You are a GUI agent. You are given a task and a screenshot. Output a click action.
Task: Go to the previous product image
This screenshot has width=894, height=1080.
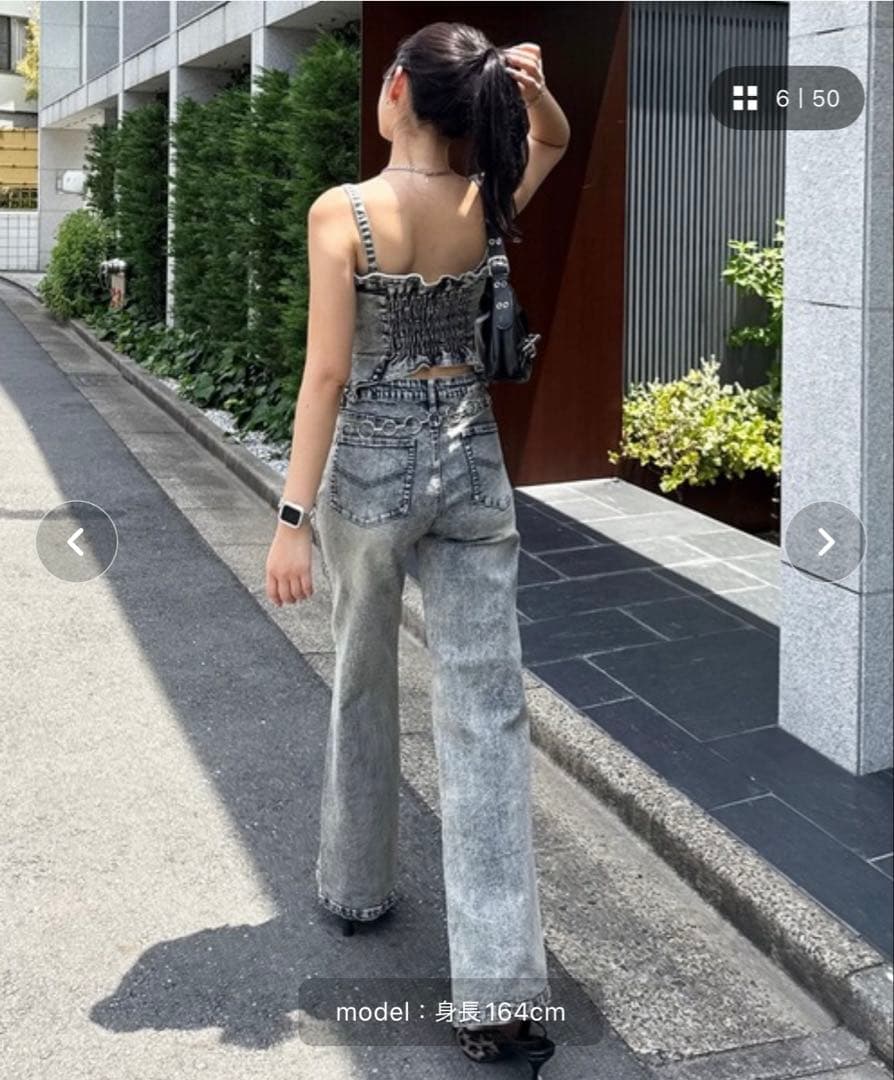pyautogui.click(x=77, y=542)
